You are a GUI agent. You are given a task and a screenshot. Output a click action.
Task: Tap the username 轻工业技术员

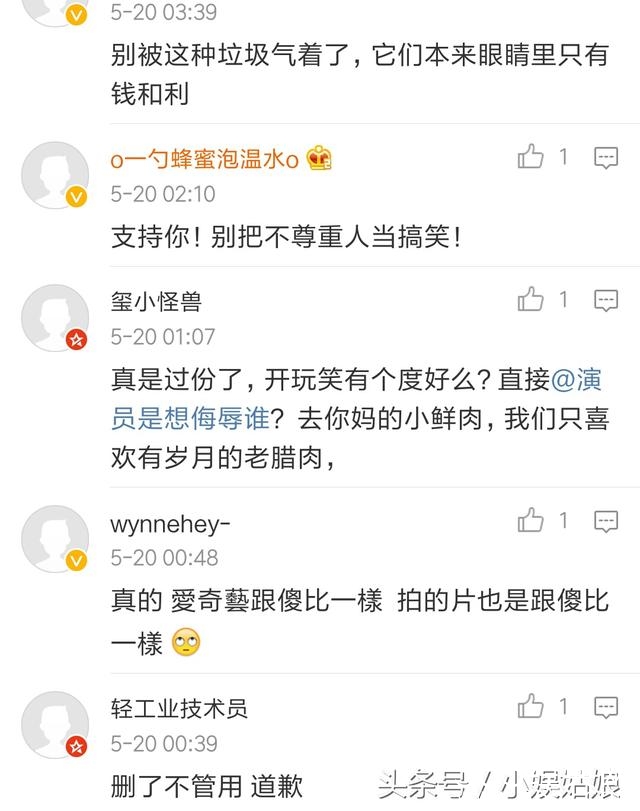(178, 708)
